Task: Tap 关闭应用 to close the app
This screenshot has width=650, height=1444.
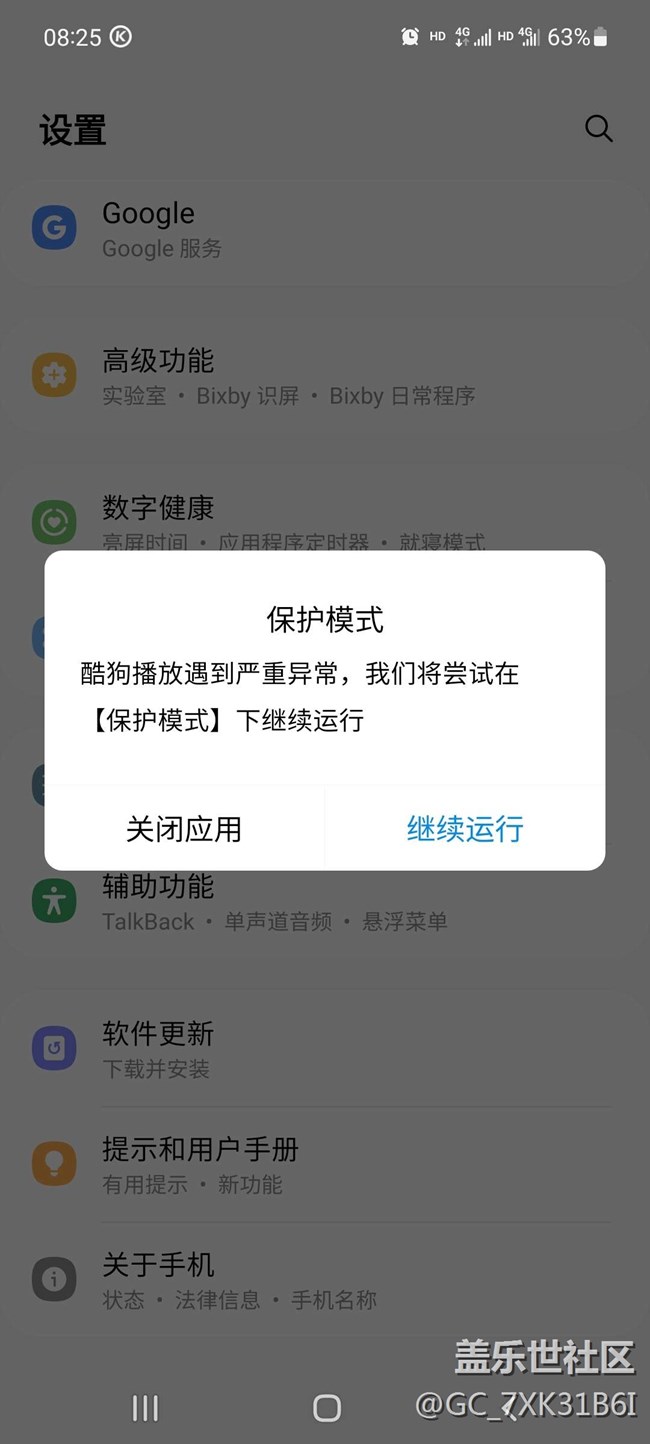Action: 184,829
